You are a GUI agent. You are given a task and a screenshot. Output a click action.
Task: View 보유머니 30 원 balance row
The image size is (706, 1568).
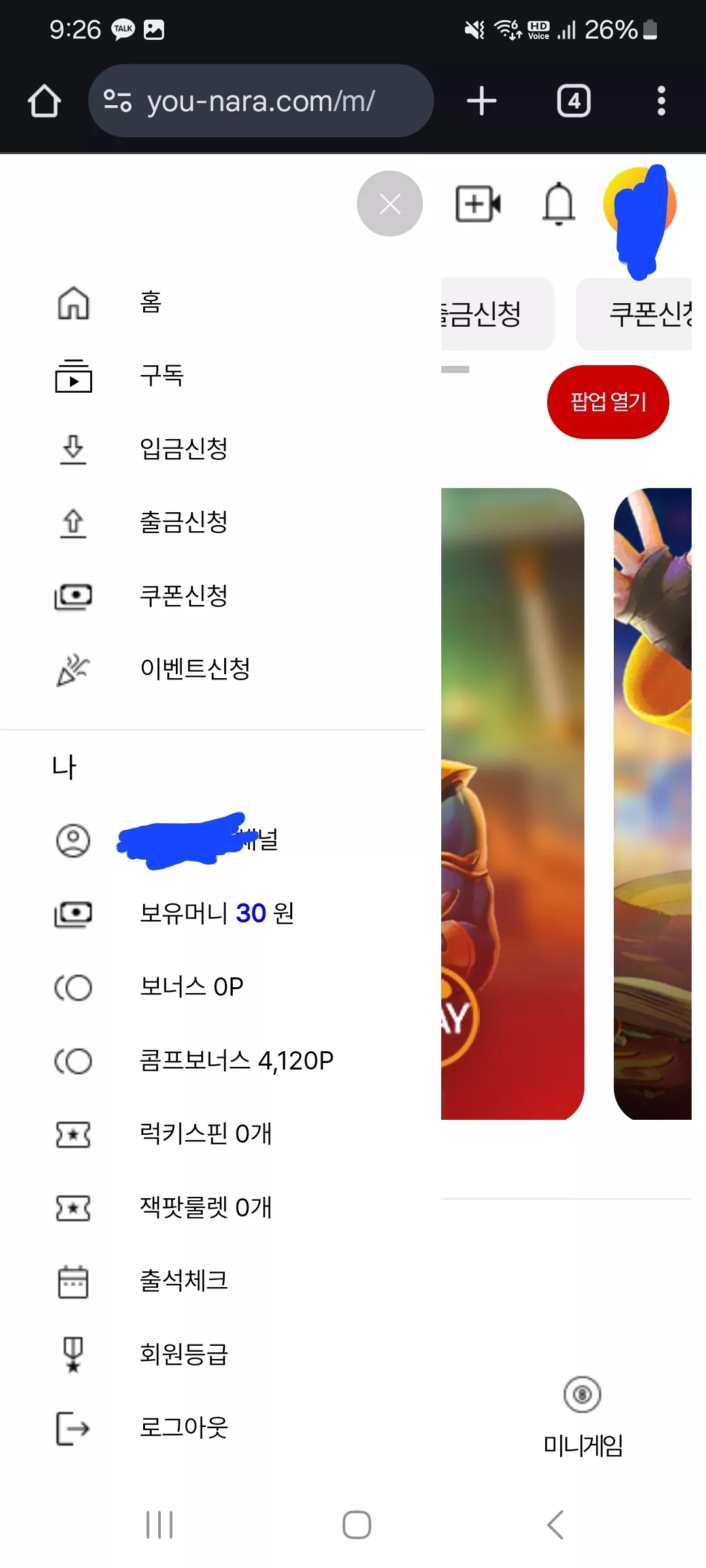pos(213,913)
